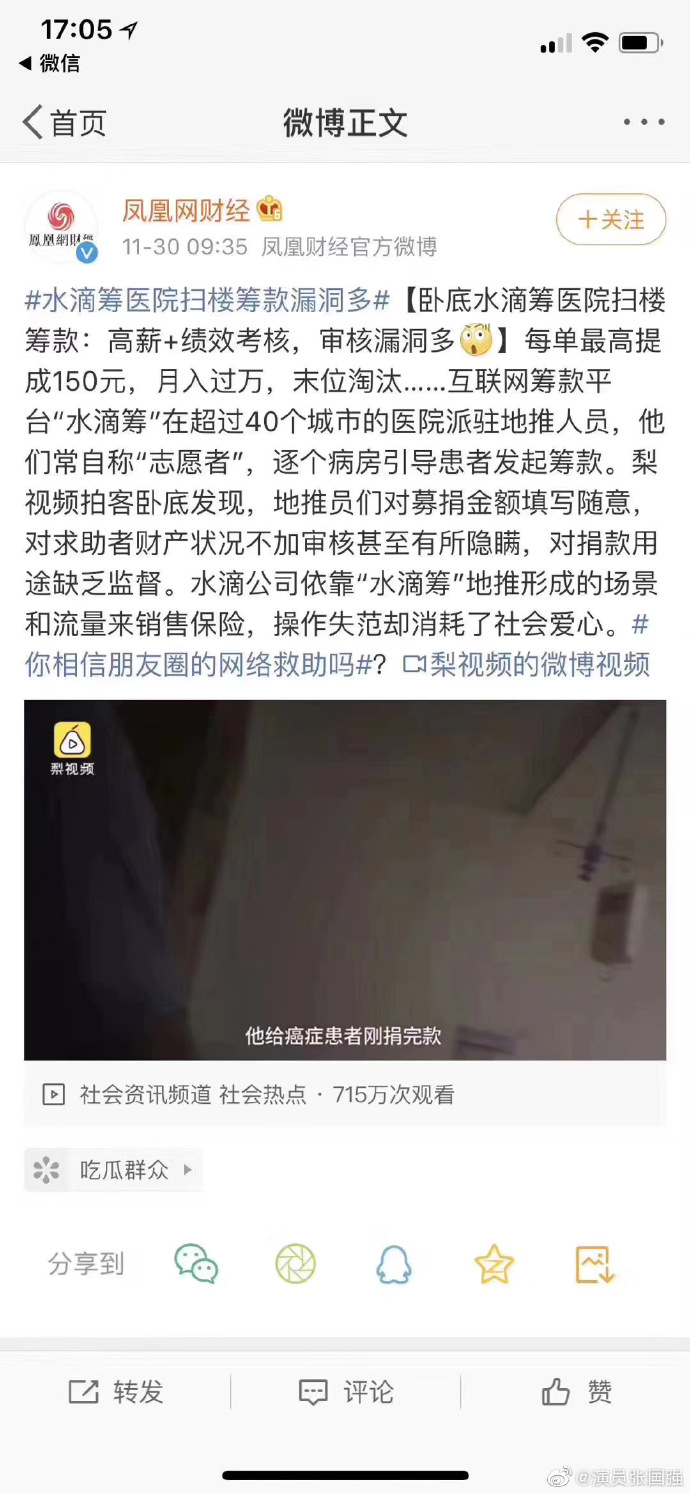Share the post to QQ Zone star icon
The image size is (690, 1494).
coord(494,1264)
